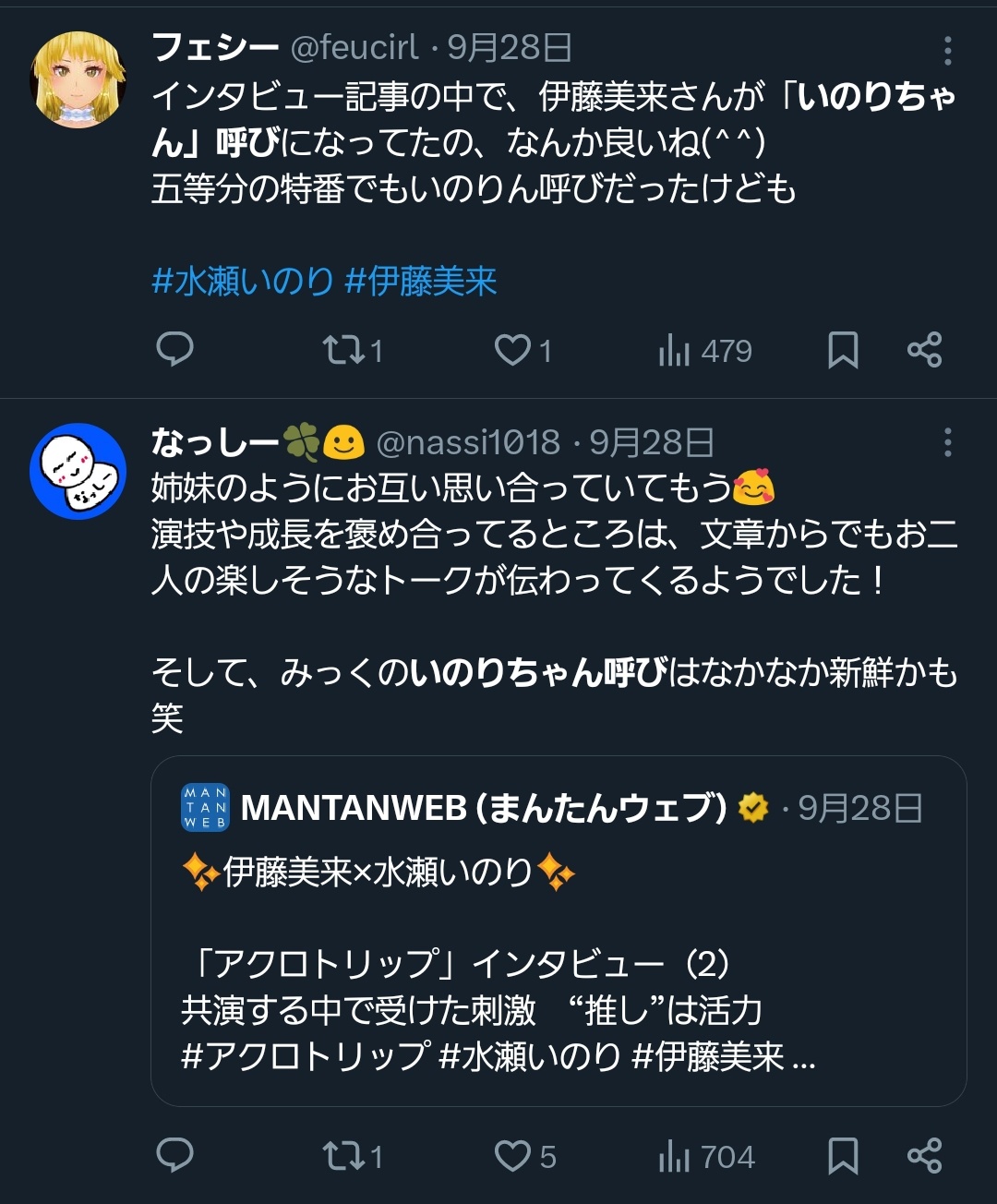Image resolution: width=997 pixels, height=1204 pixels.
Task: Like なっしー's post
Action: (x=513, y=1155)
